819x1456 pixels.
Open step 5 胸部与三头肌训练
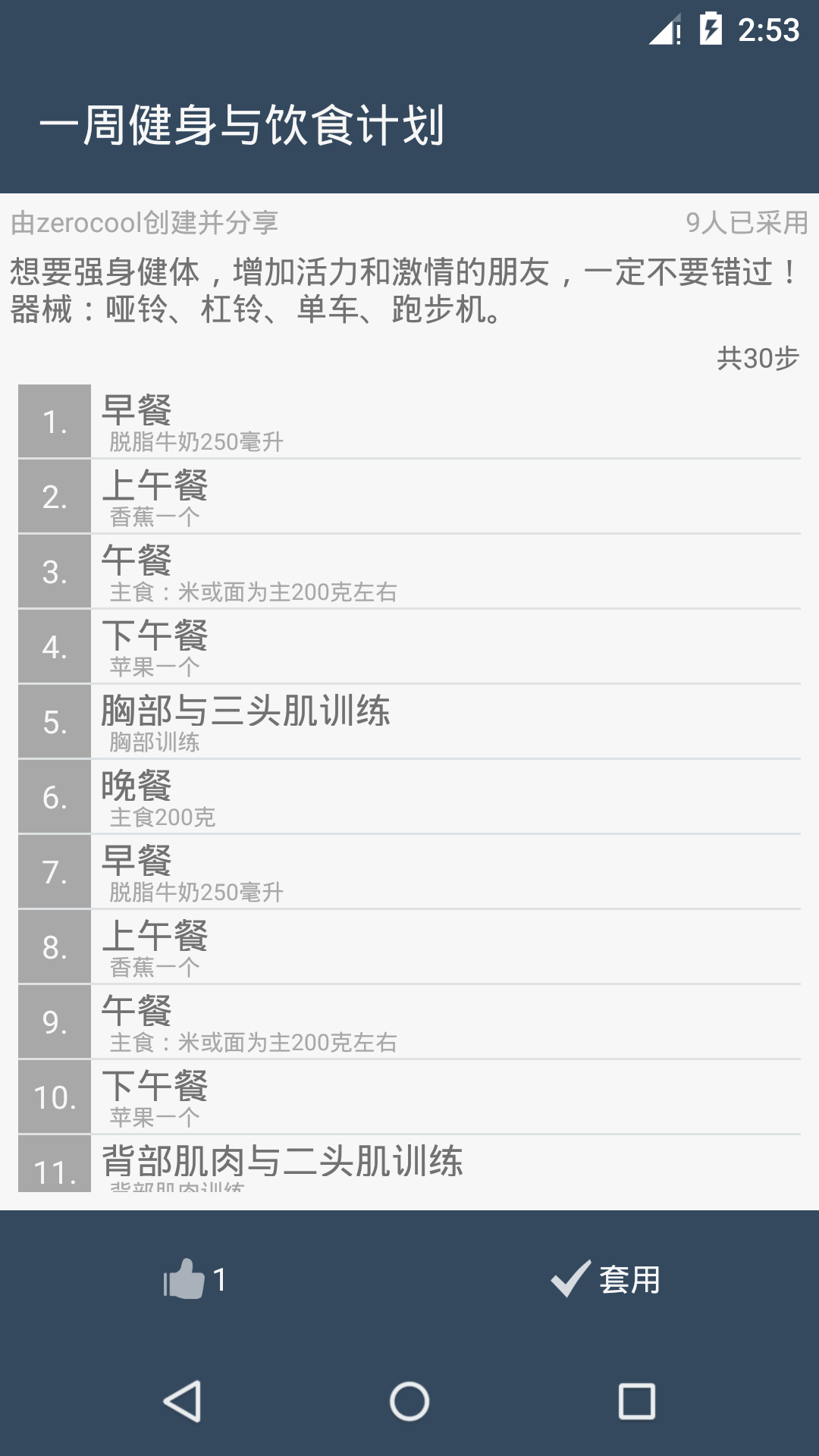point(409,721)
